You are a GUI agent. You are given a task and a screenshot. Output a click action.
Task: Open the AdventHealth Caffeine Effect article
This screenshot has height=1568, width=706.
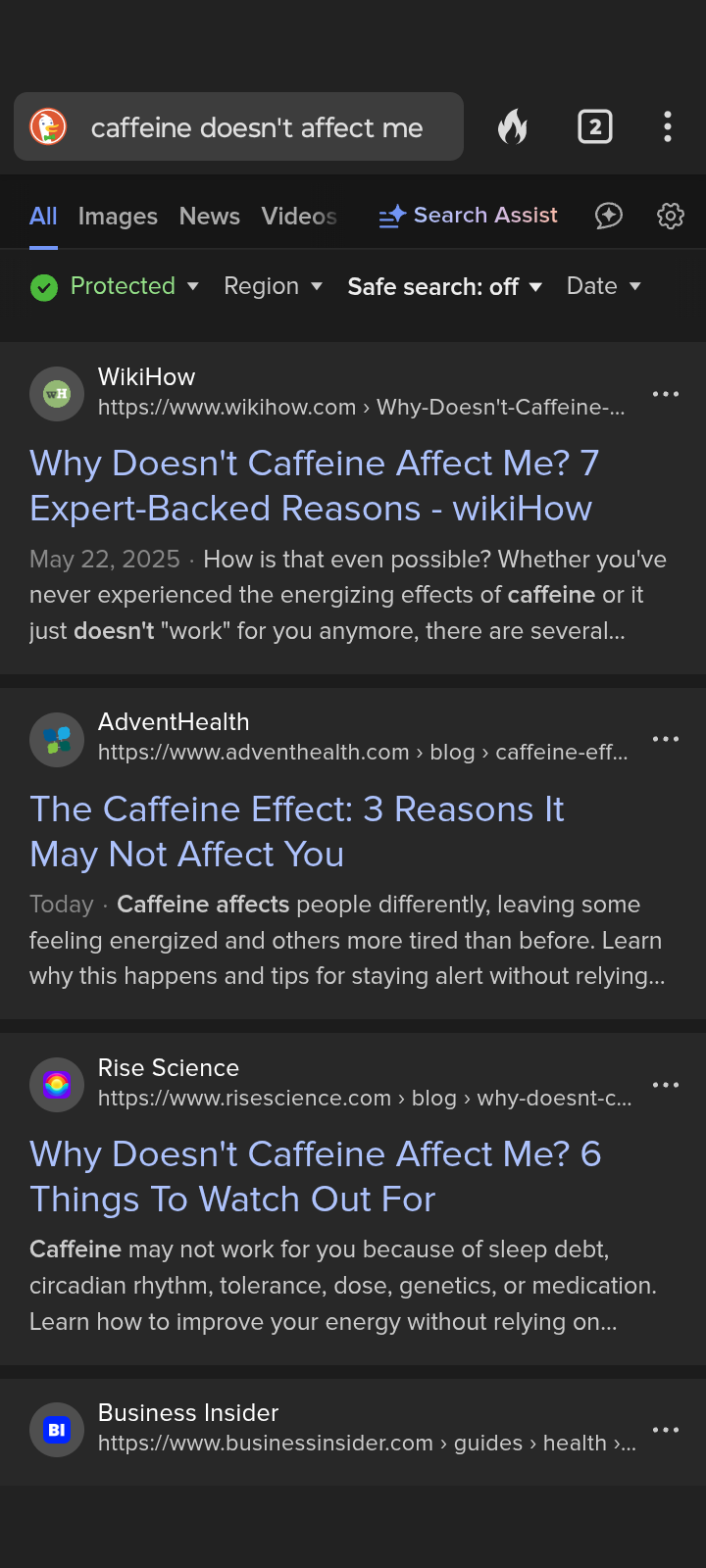click(x=297, y=831)
